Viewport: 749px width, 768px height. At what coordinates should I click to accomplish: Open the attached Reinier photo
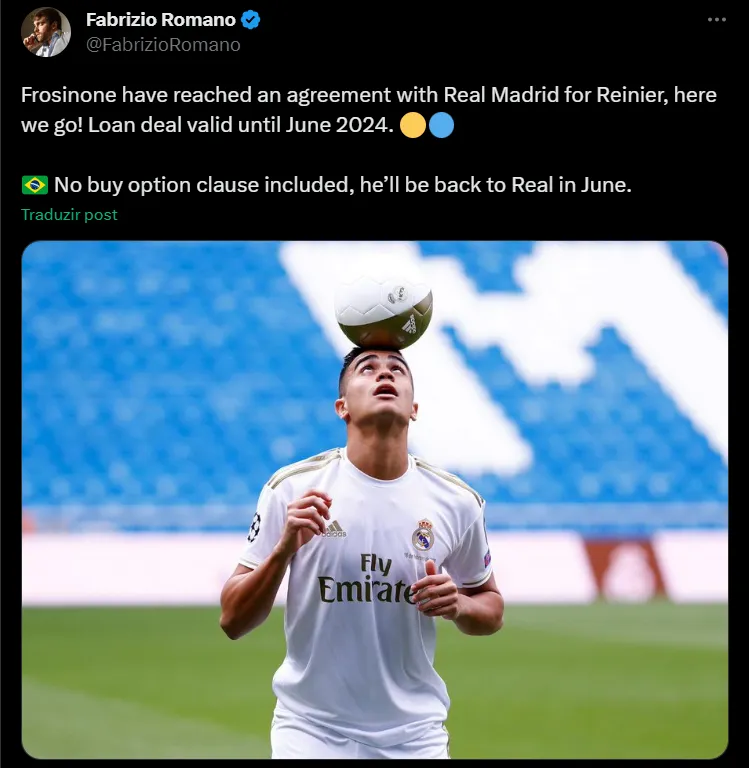coord(374,499)
